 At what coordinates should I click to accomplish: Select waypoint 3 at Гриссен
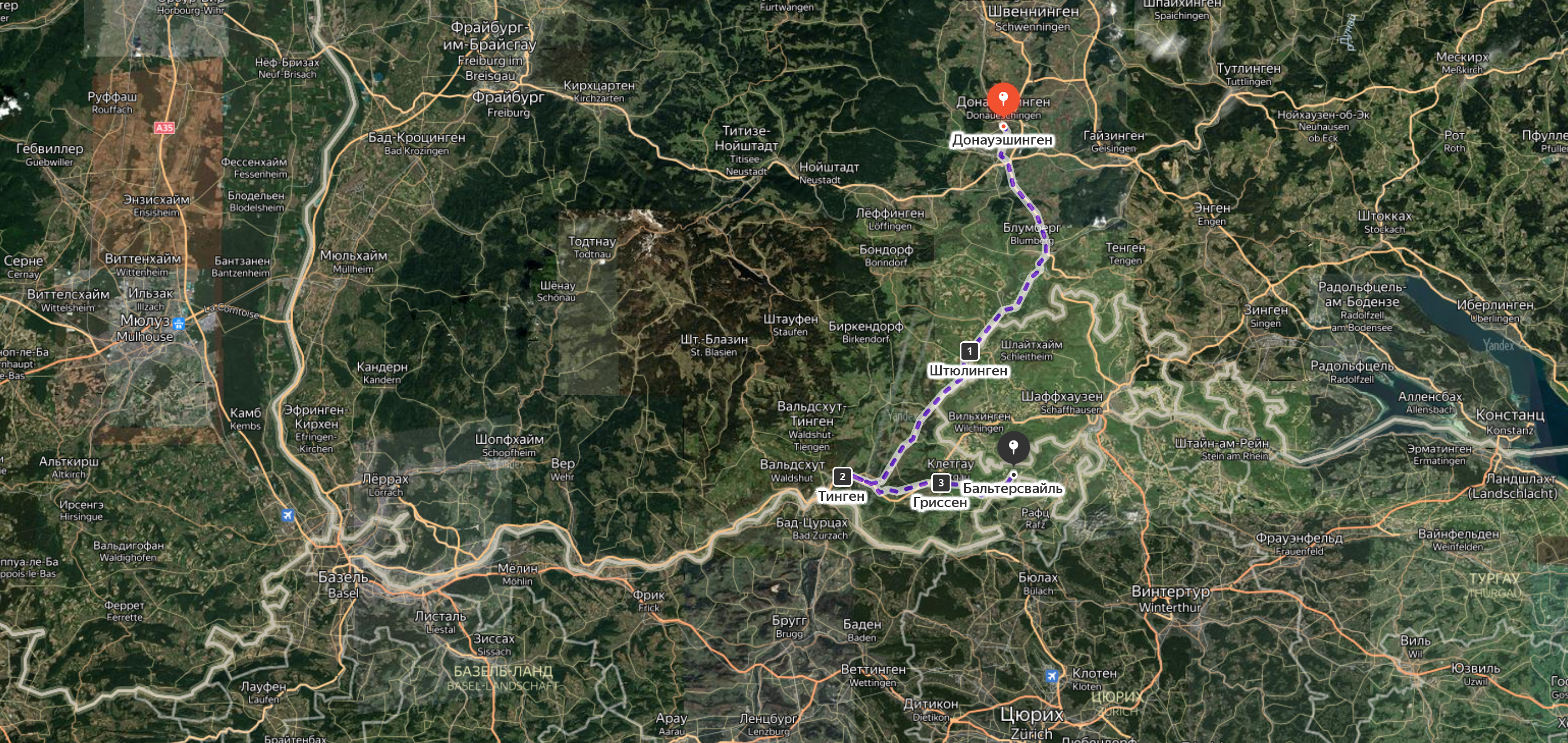[x=941, y=483]
